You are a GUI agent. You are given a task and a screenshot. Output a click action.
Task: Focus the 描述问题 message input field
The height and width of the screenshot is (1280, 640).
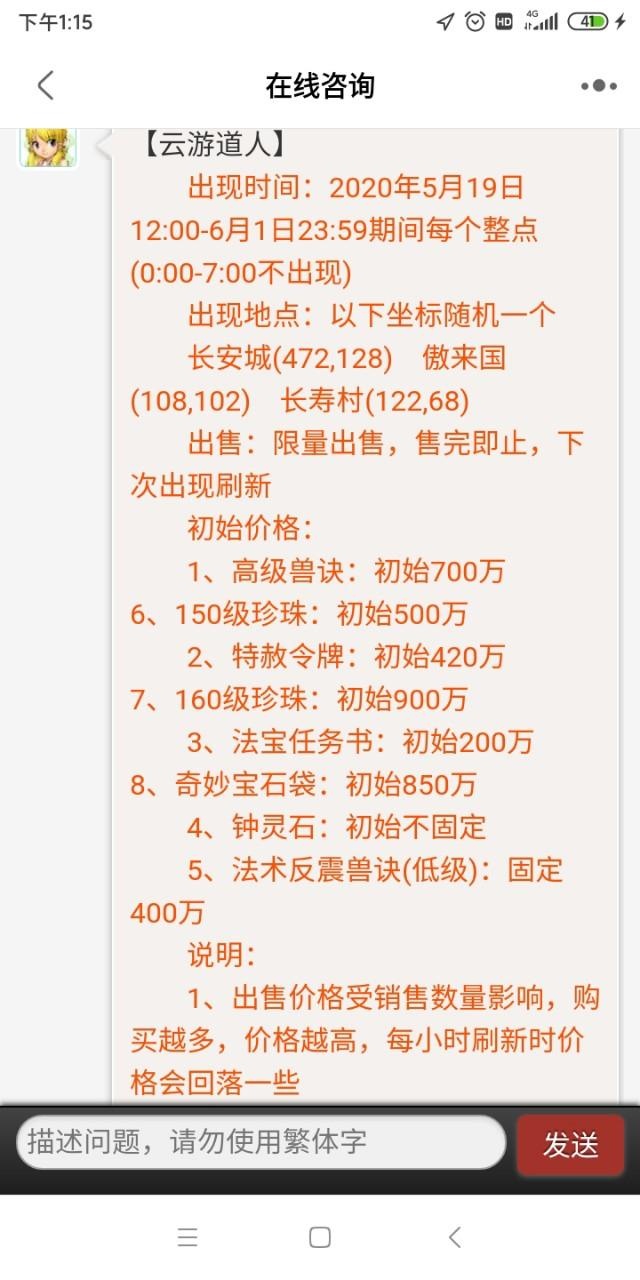tap(261, 1142)
